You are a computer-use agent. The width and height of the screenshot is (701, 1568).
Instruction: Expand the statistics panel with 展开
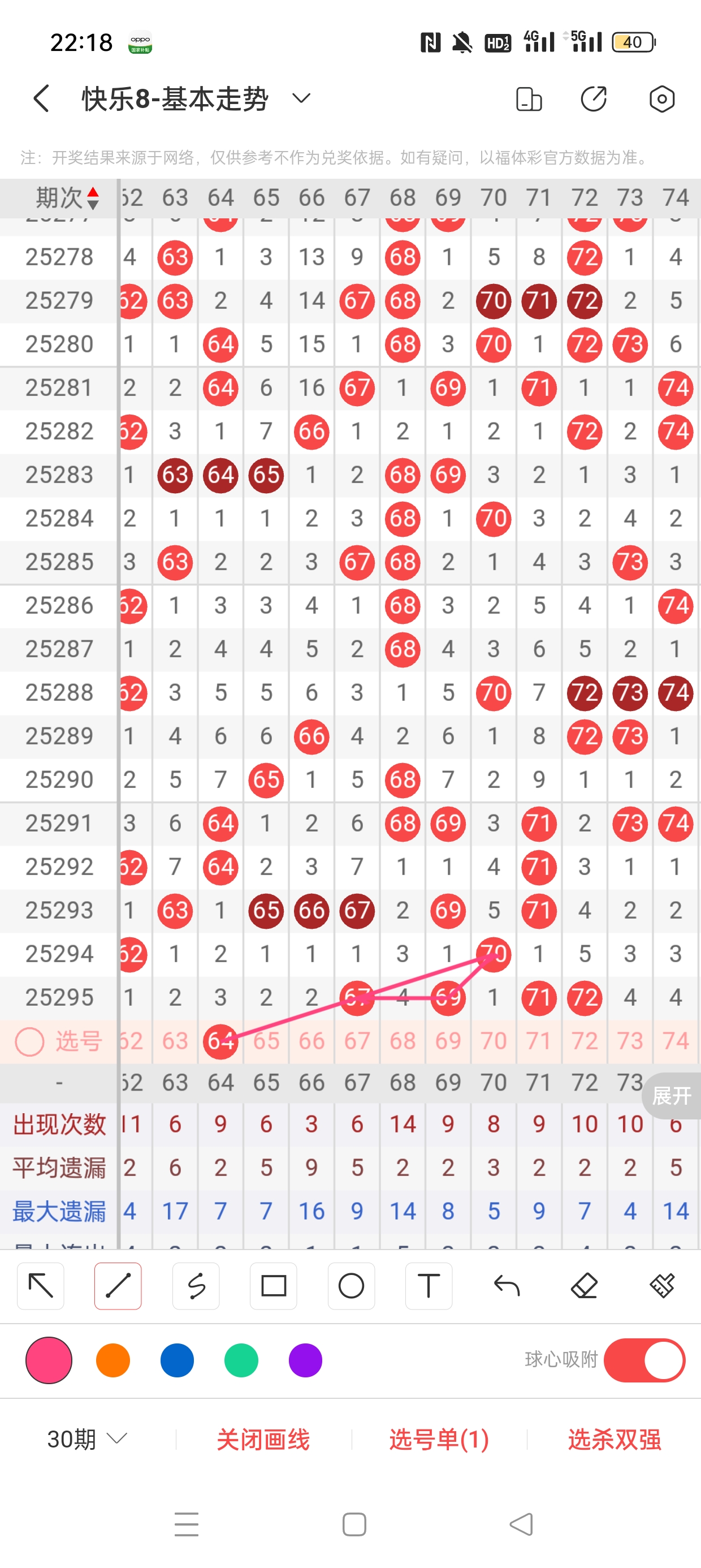click(671, 1096)
